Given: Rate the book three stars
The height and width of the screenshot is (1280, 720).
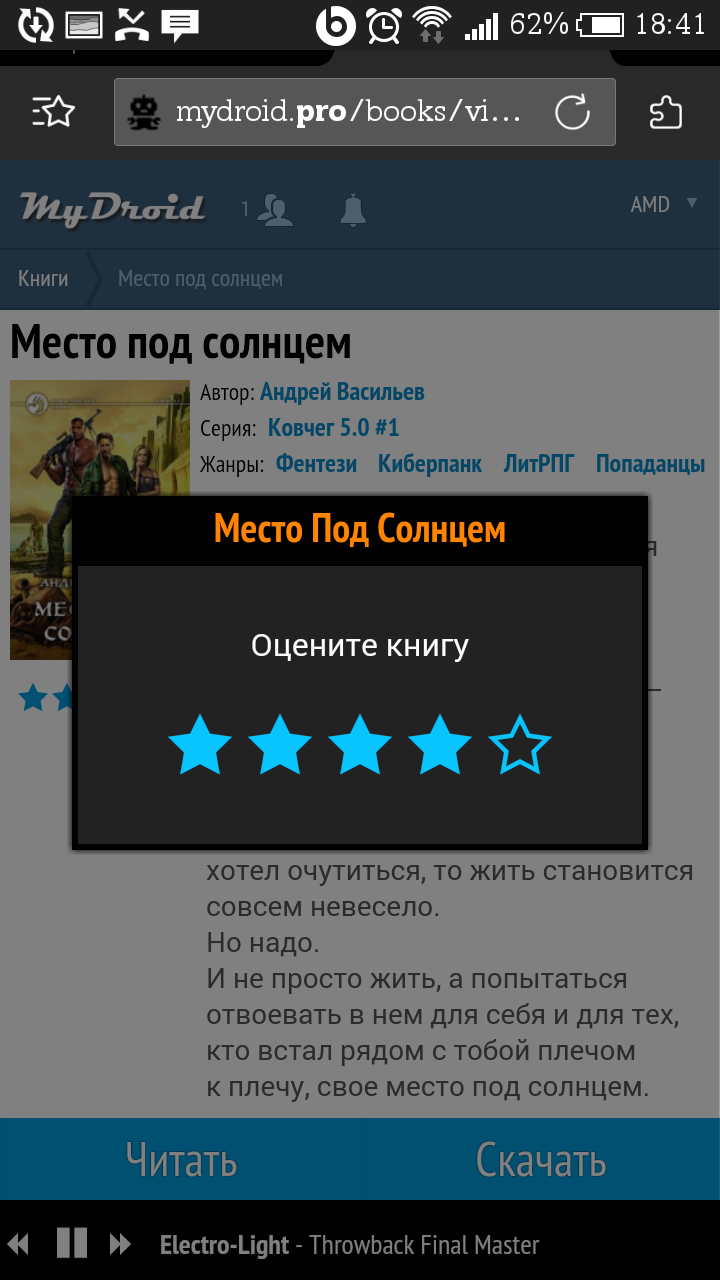Looking at the screenshot, I should [x=360, y=746].
